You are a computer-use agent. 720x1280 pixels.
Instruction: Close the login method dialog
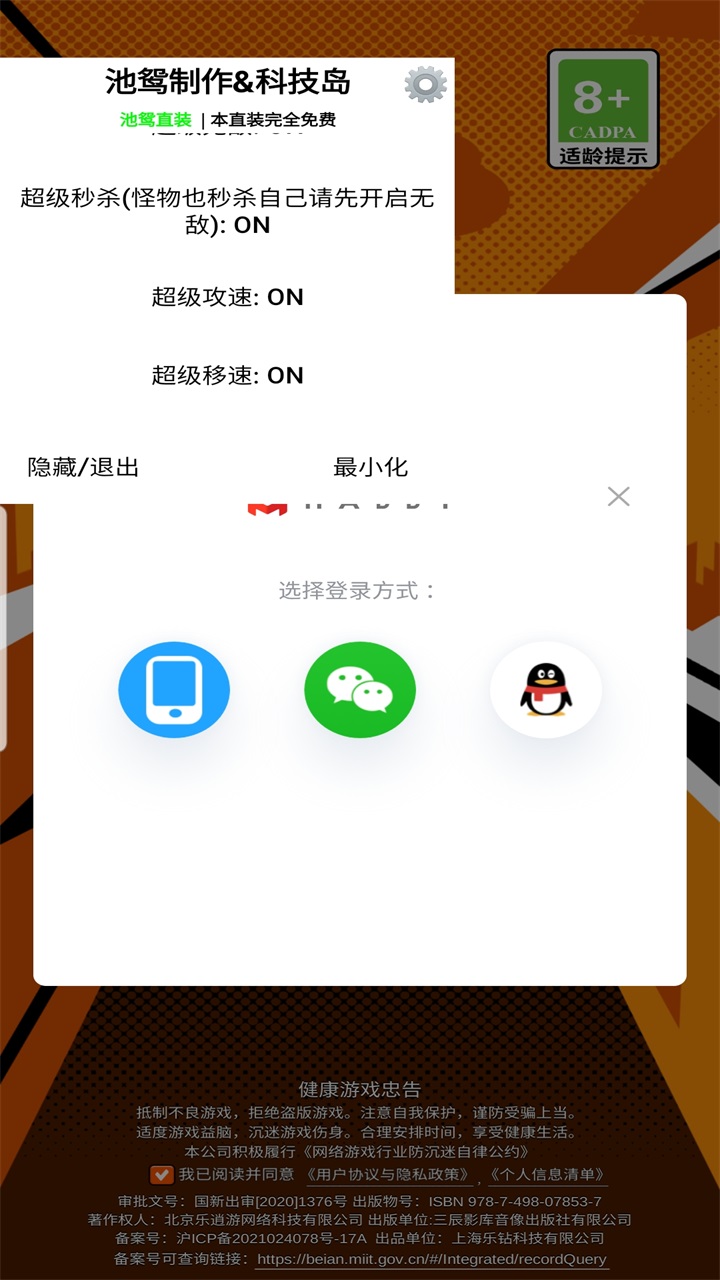click(618, 496)
